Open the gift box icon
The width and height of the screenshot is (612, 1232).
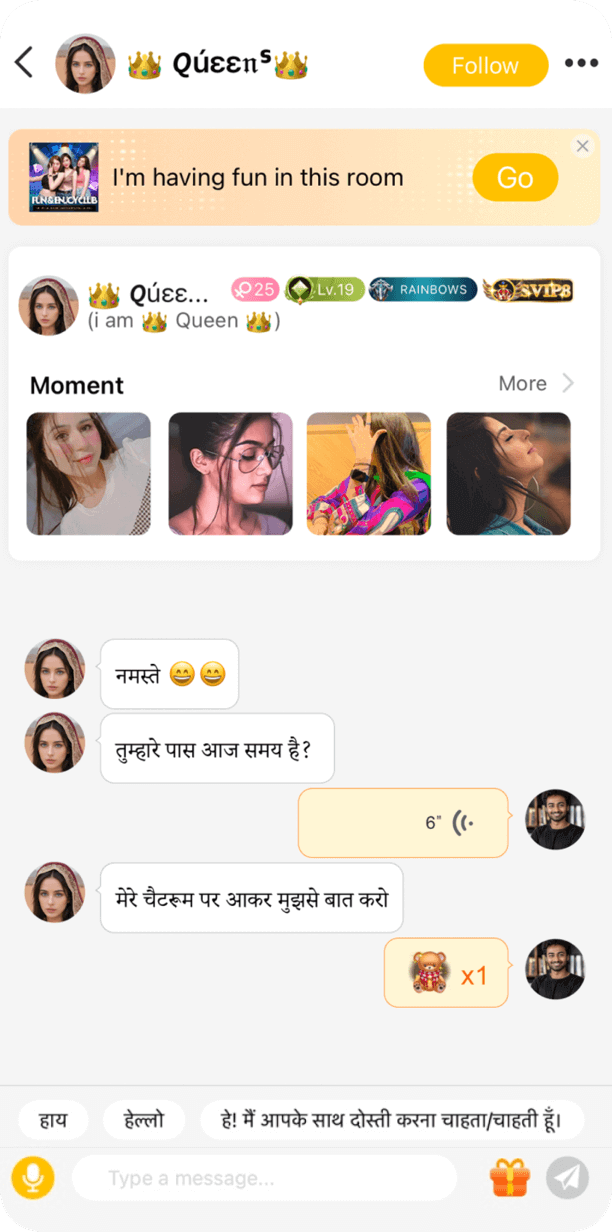(x=510, y=1178)
